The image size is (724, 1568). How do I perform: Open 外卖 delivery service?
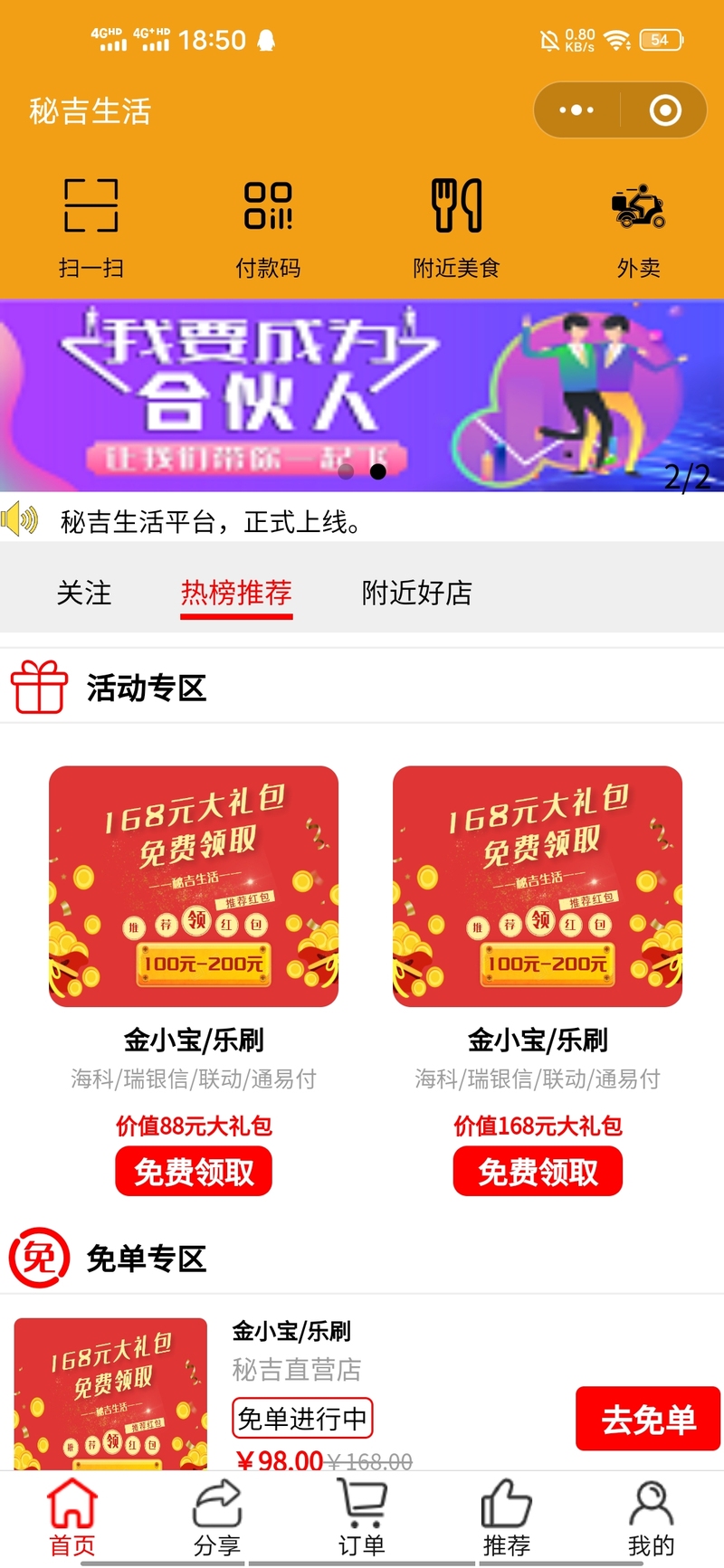coord(638,227)
